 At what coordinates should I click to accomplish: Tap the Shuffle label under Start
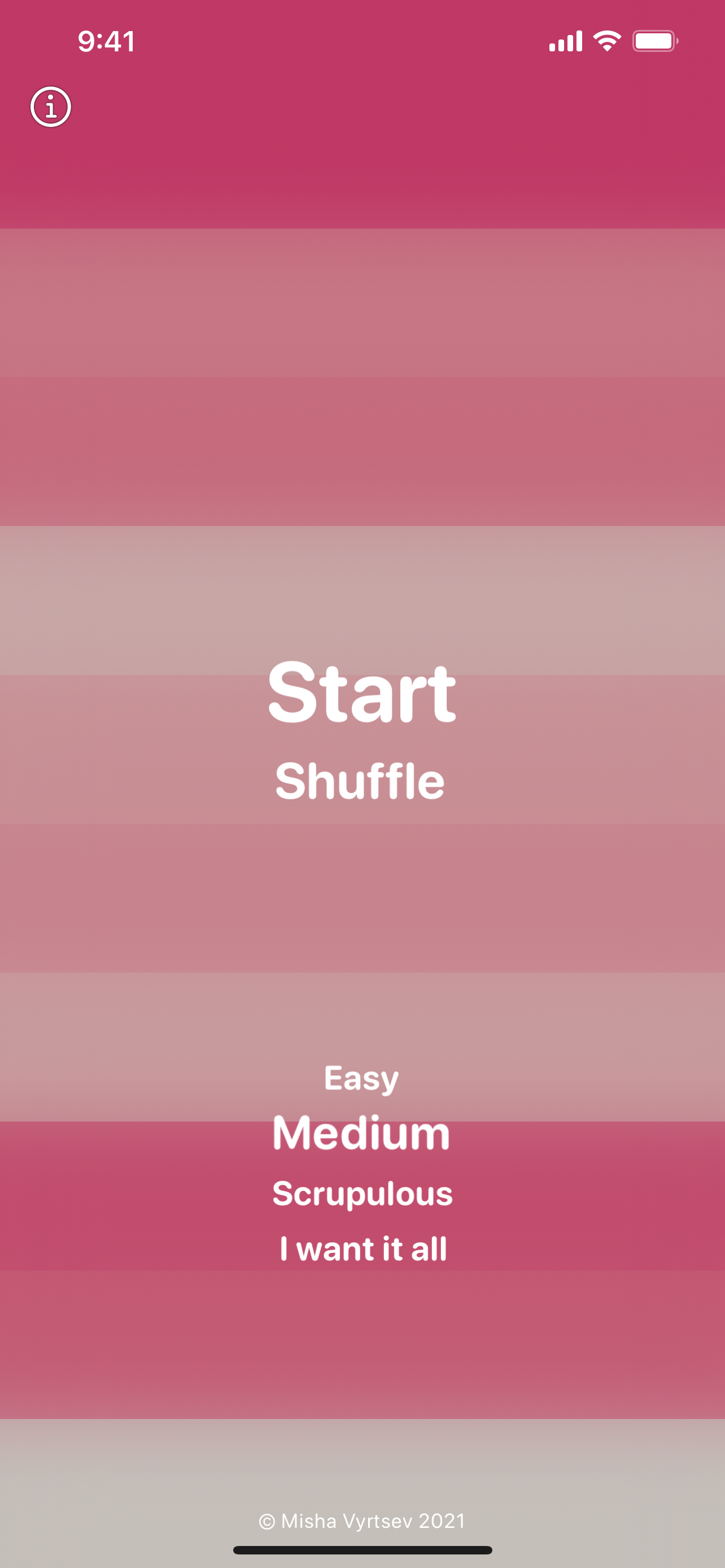pyautogui.click(x=361, y=781)
